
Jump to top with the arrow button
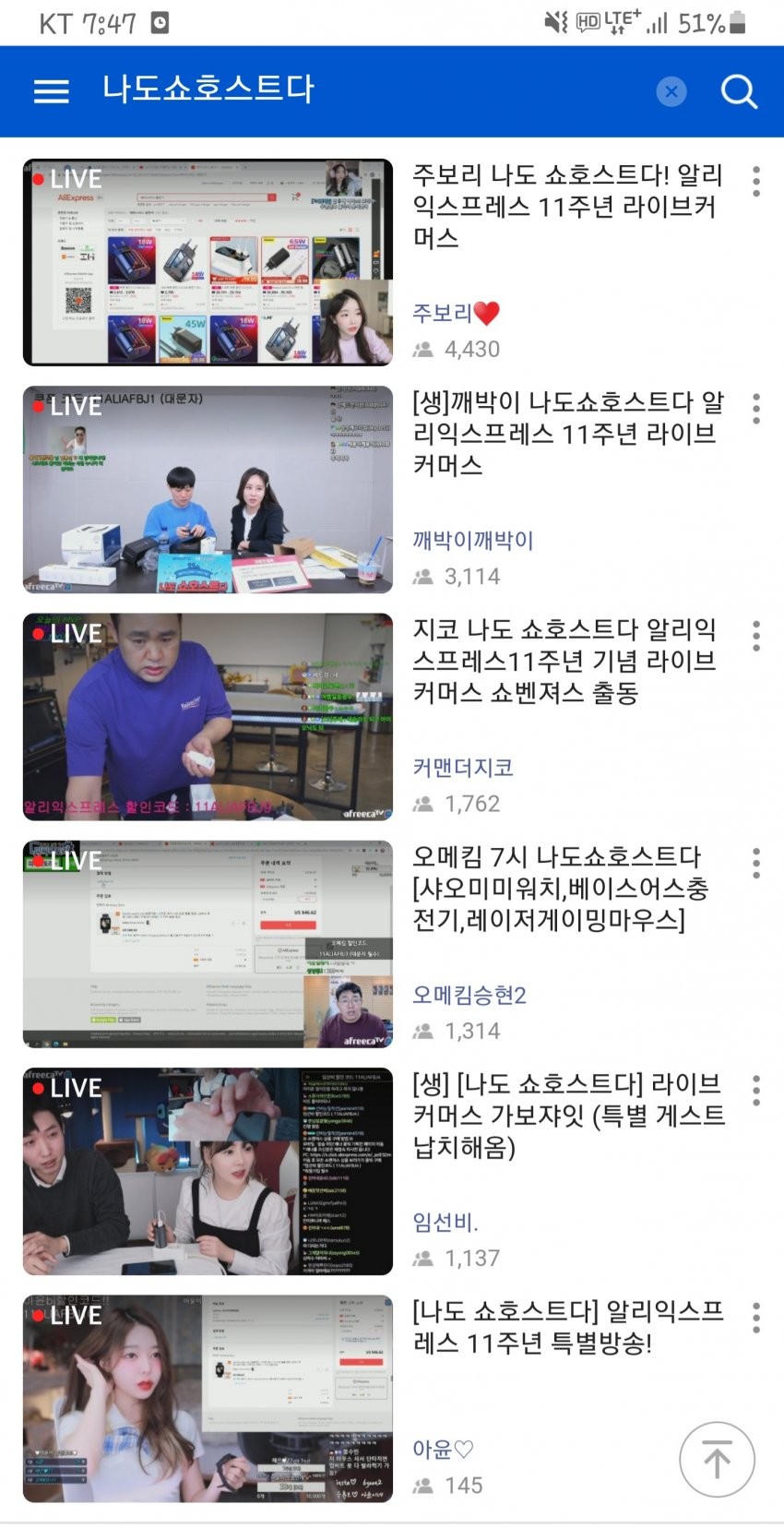pos(717,1459)
